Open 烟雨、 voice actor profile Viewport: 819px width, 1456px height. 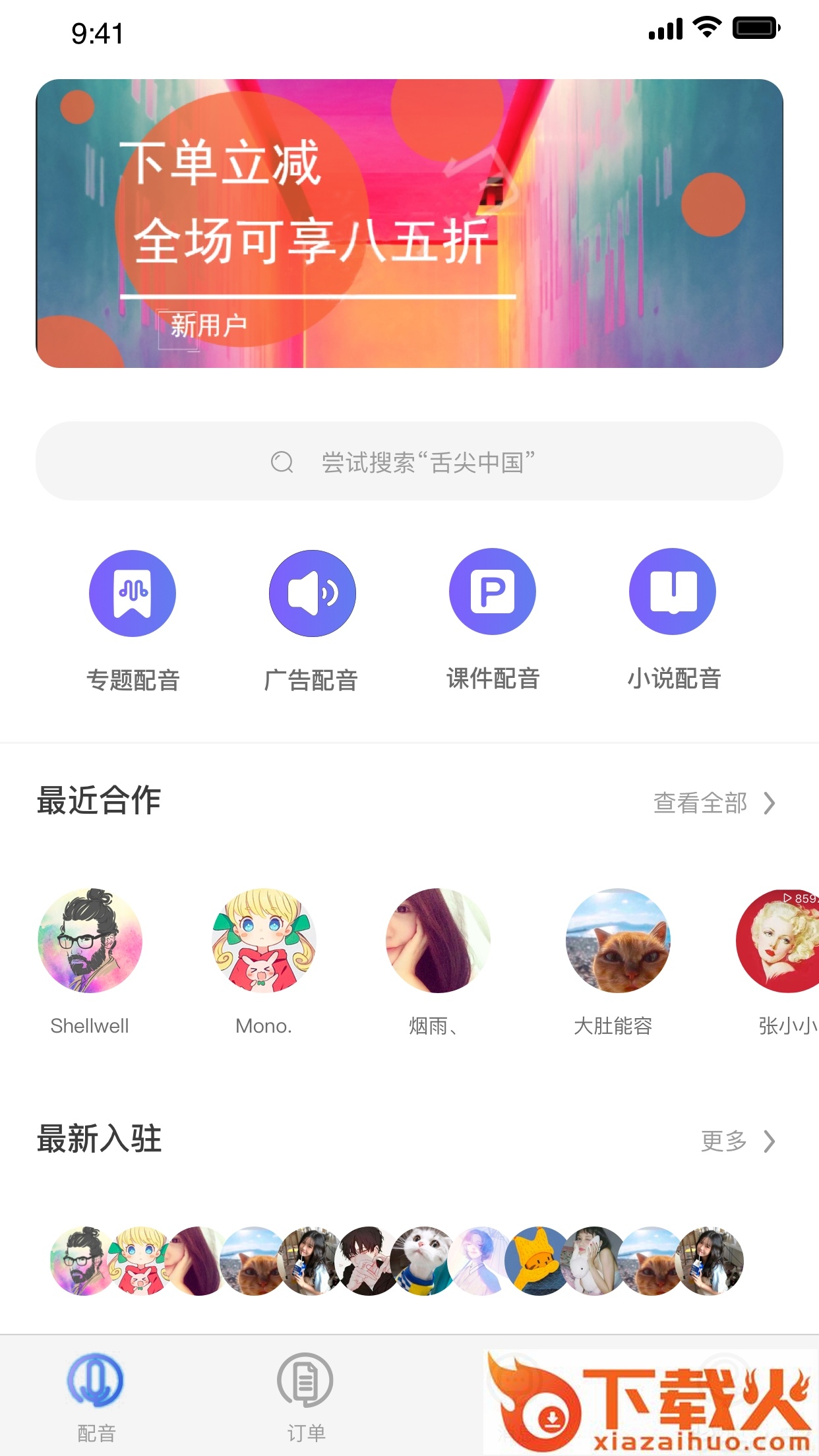[x=438, y=940]
